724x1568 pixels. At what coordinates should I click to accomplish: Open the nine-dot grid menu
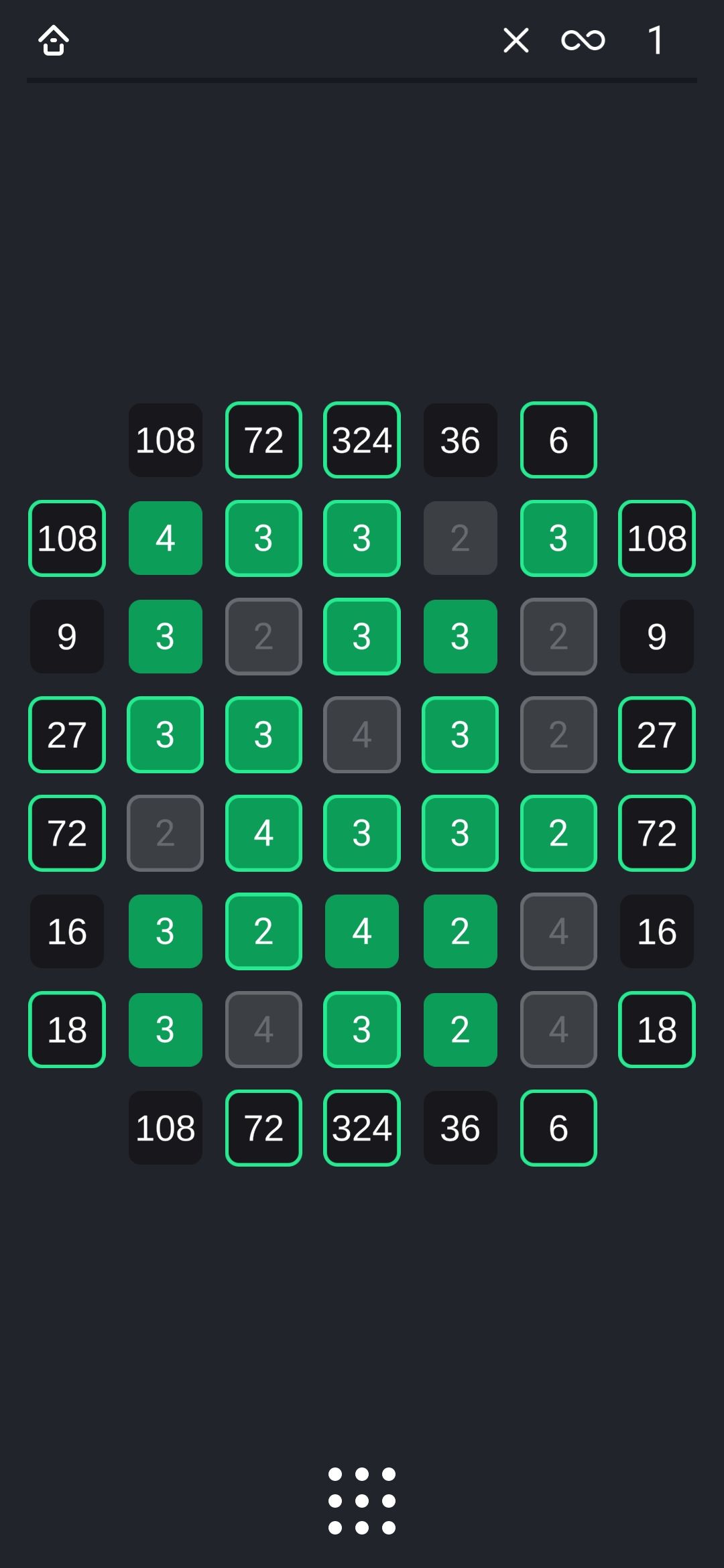362,1501
